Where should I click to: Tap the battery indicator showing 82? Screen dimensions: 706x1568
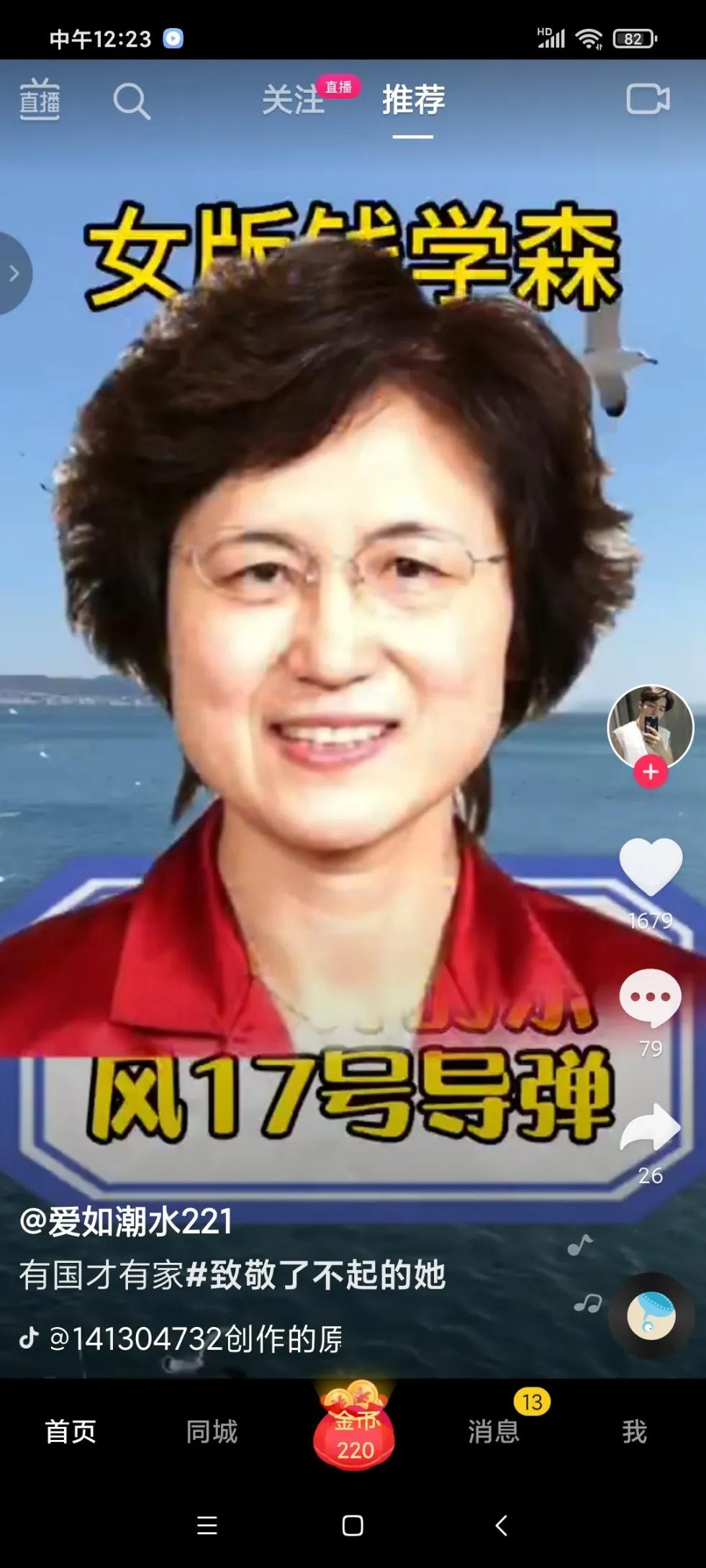point(632,40)
